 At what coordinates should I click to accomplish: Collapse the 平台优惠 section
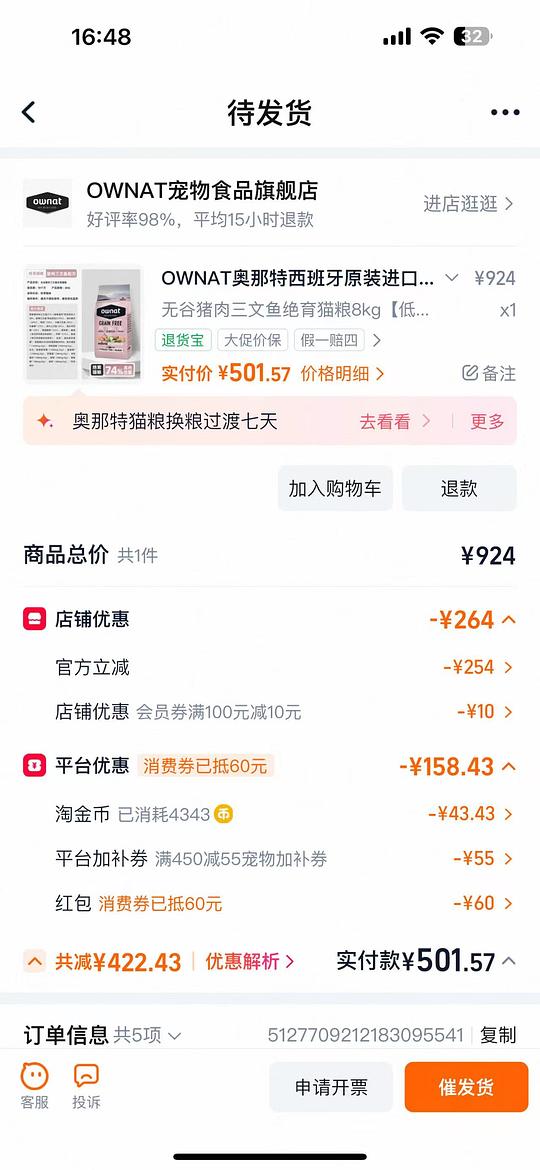coord(457,766)
